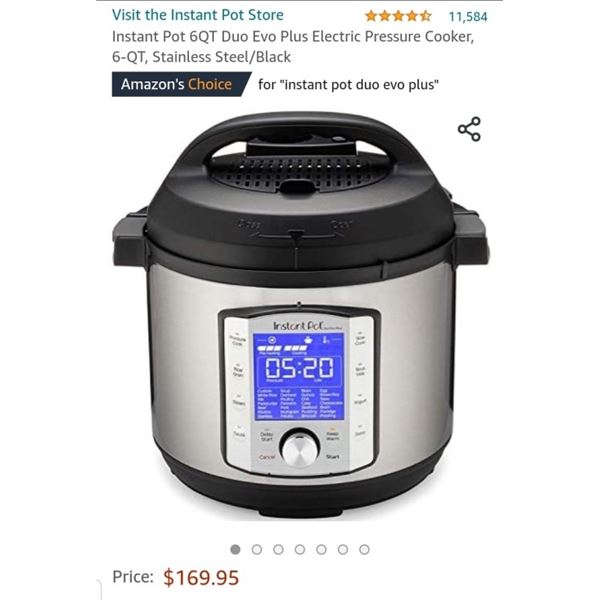The width and height of the screenshot is (600, 600).
Task: Open the star rating breakdown
Action: pos(398,16)
